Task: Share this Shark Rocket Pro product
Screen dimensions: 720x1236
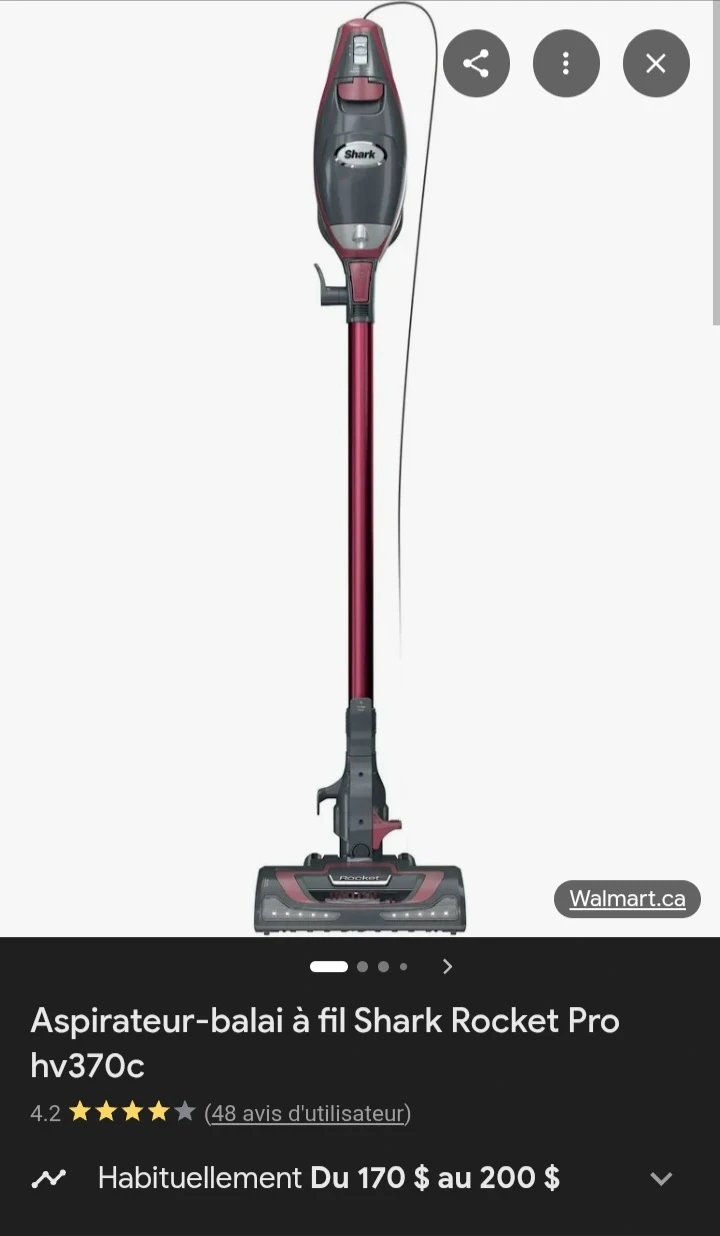Action: [x=476, y=64]
